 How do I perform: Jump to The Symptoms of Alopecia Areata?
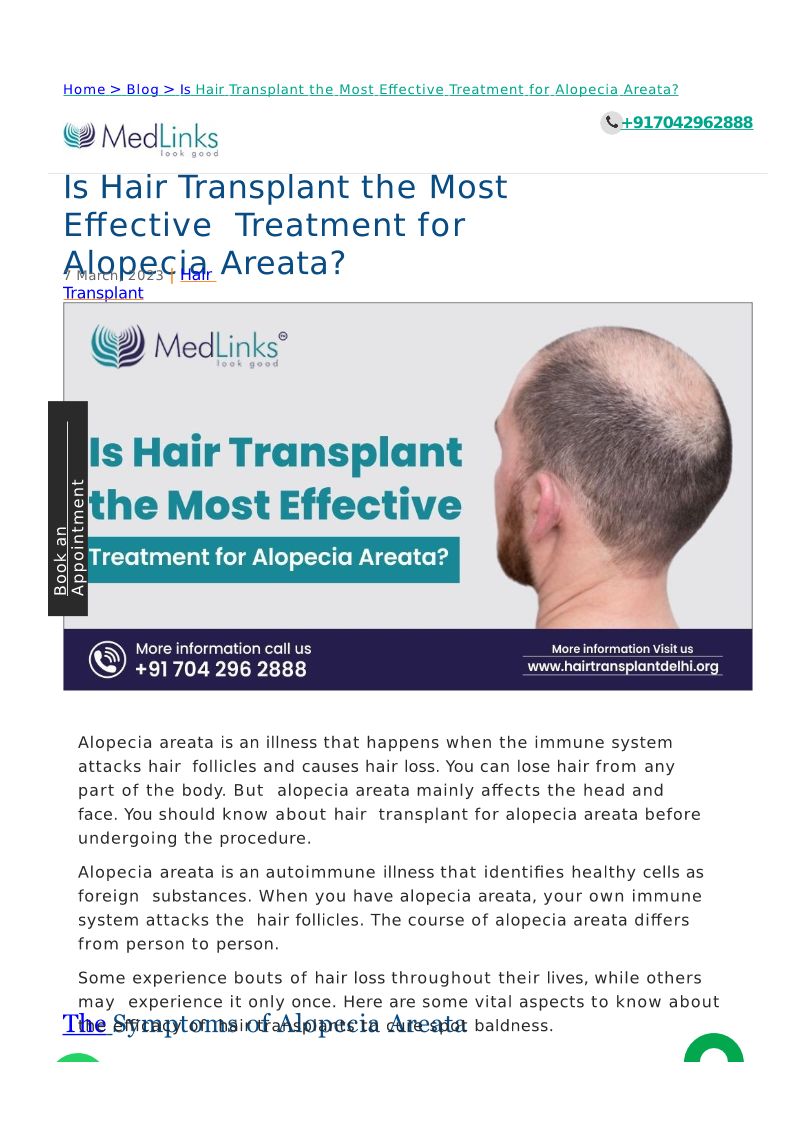[x=264, y=1023]
